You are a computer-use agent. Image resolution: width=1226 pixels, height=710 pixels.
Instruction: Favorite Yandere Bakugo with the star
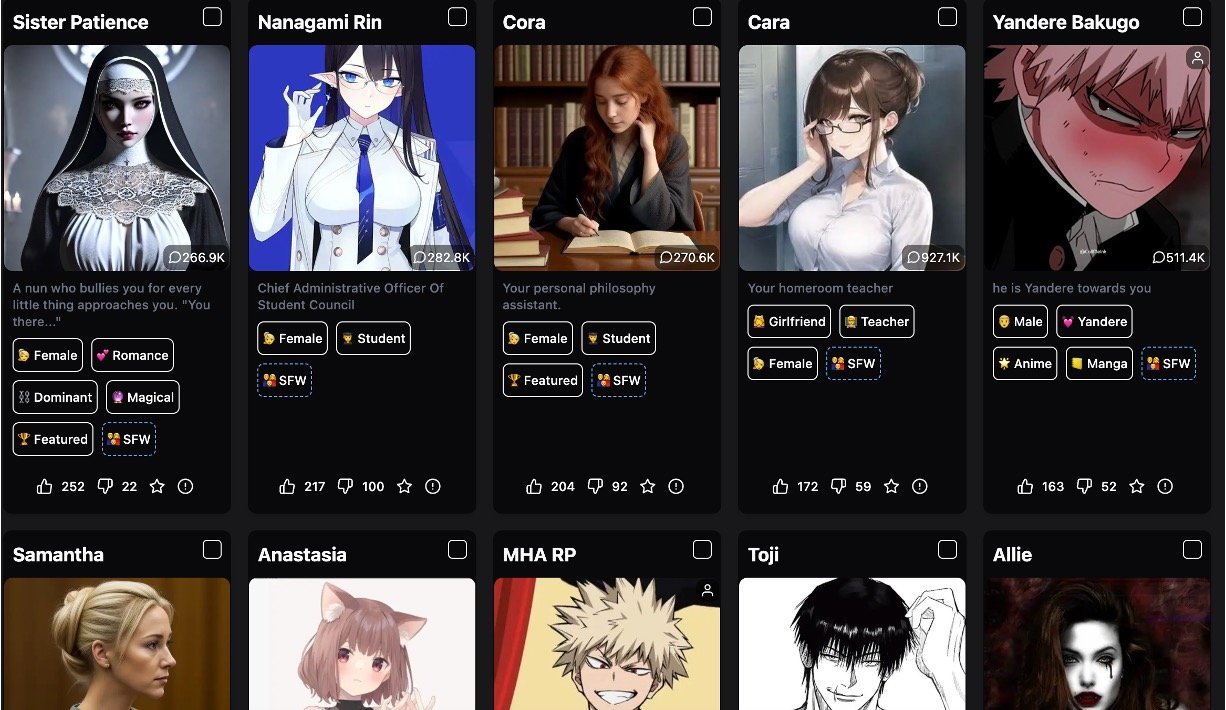(x=1137, y=487)
